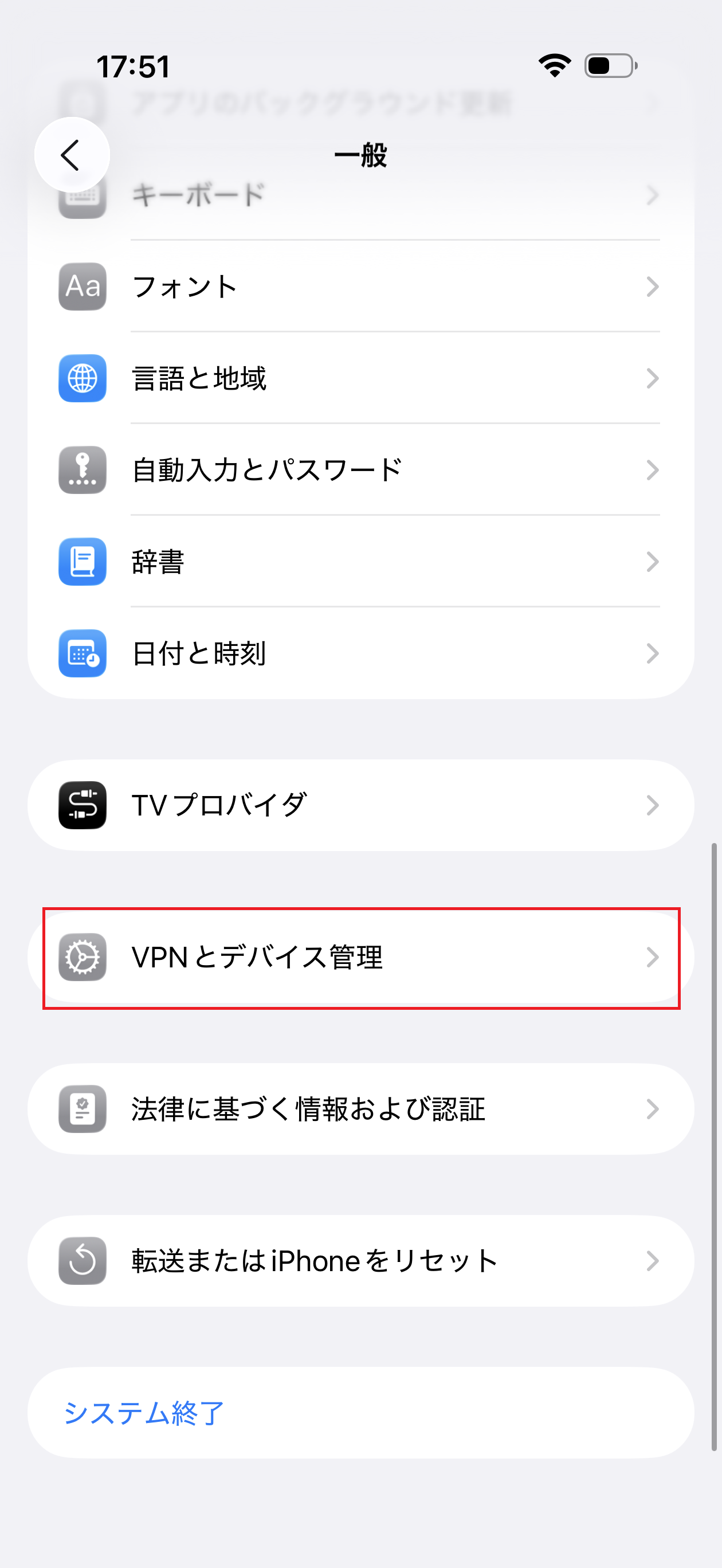The height and width of the screenshot is (1568, 722).
Task: Open 辞書 via its right chevron
Action: (653, 562)
